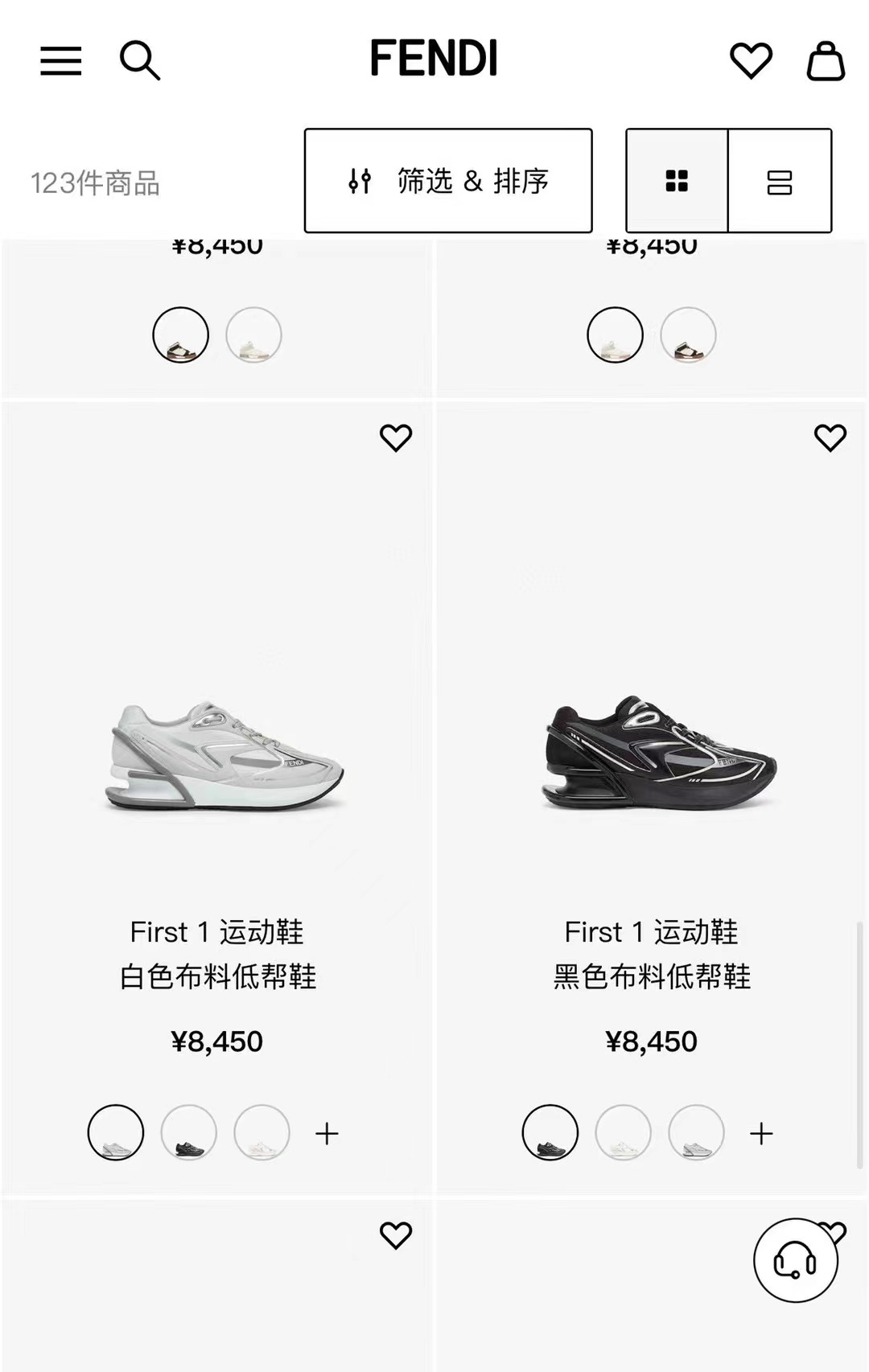
Task: Open the search icon
Action: [140, 60]
